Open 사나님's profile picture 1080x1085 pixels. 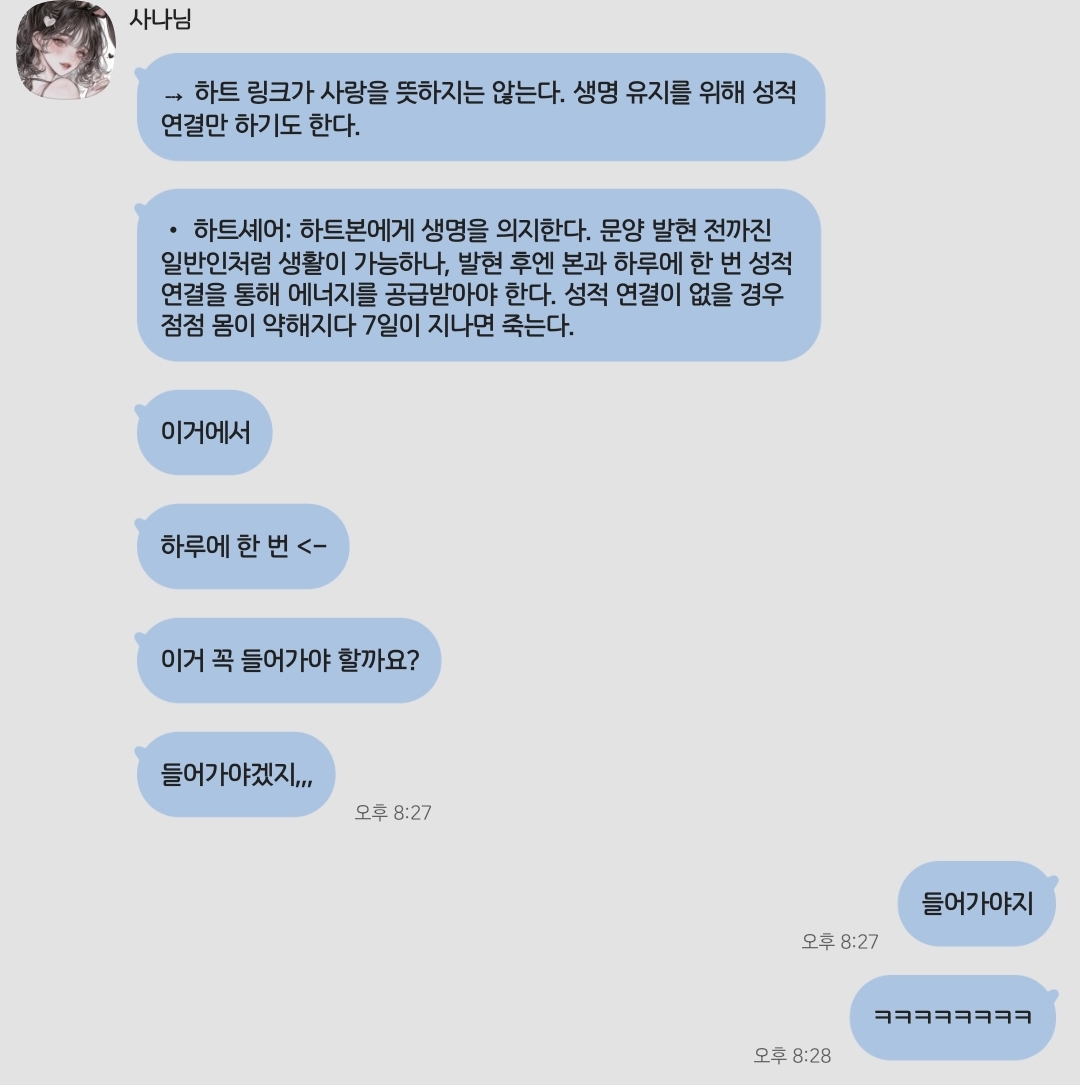coord(66,50)
